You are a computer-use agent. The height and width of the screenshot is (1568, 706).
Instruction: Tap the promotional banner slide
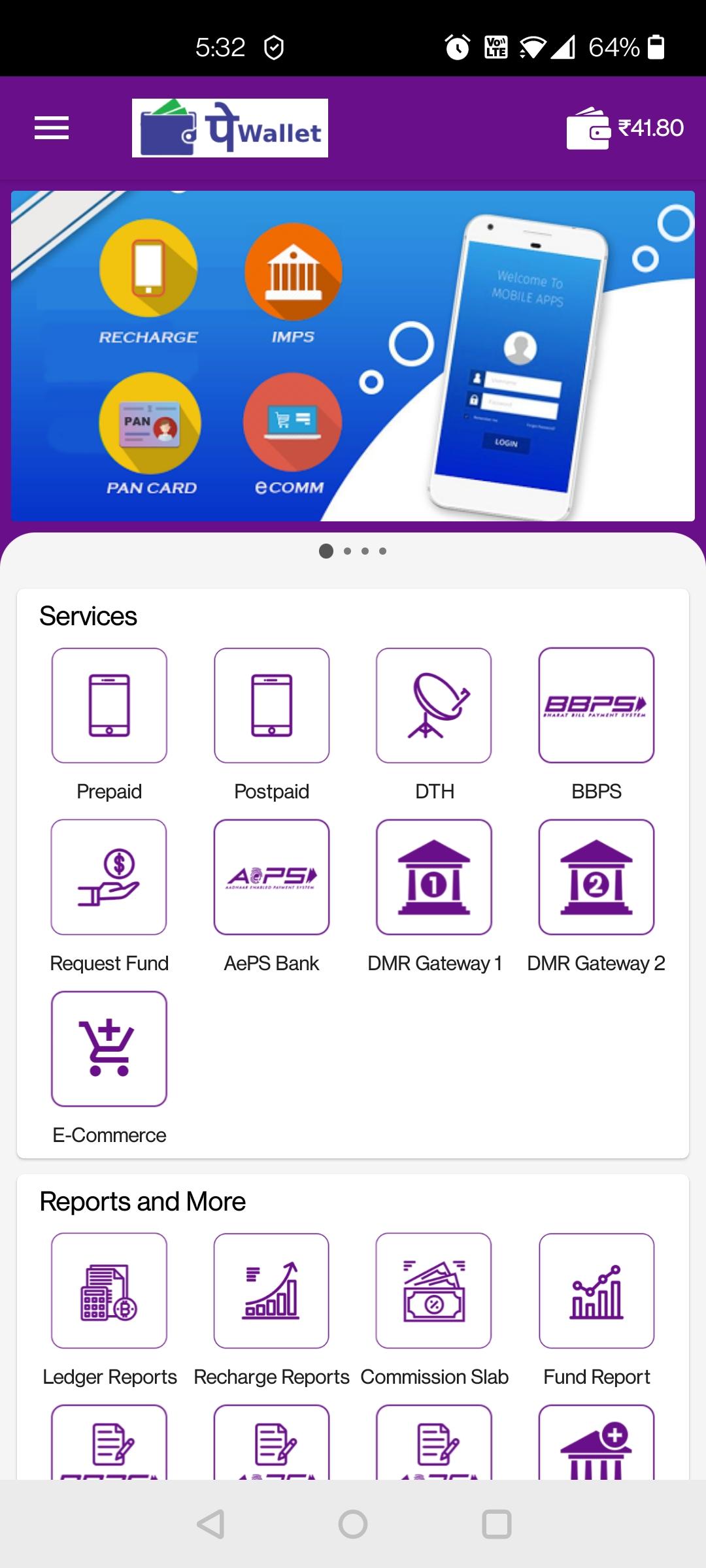point(353,356)
